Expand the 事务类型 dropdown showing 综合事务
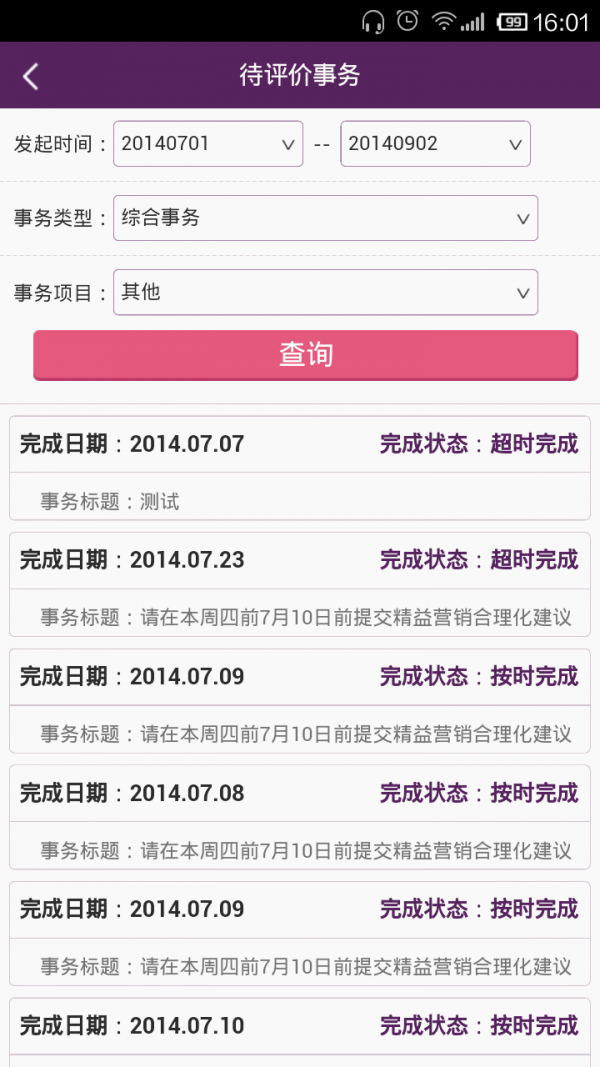This screenshot has height=1067, width=600. pos(325,218)
